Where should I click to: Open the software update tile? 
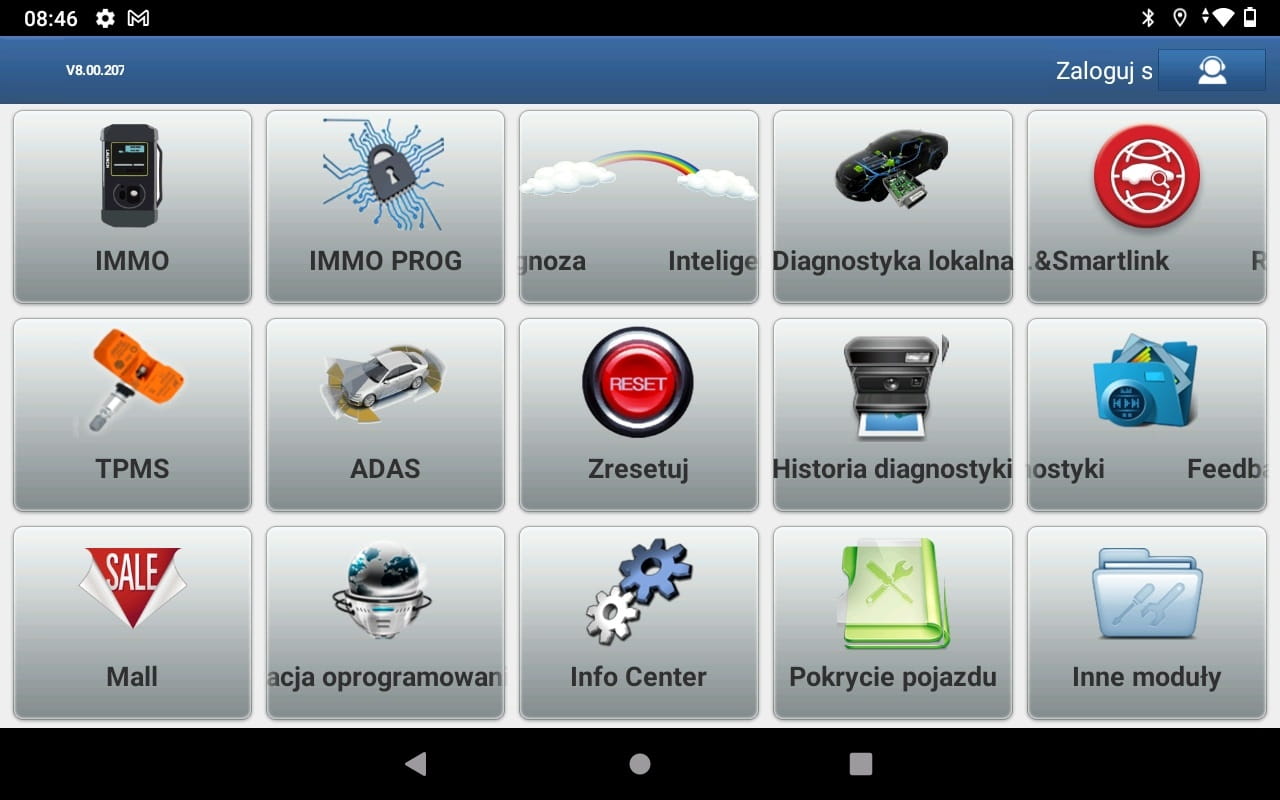pyautogui.click(x=385, y=622)
